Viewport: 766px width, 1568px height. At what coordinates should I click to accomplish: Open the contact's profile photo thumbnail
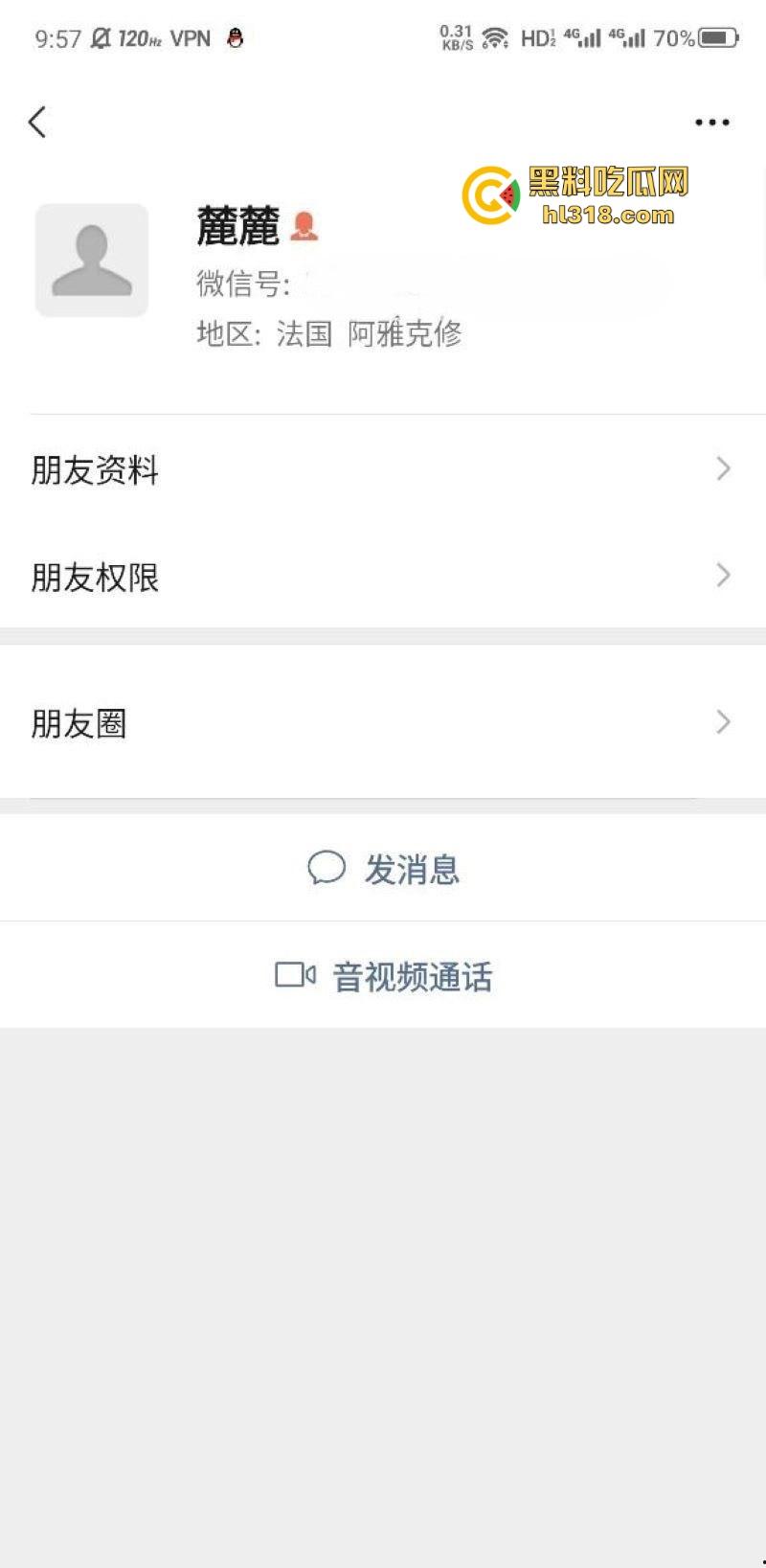tap(91, 260)
